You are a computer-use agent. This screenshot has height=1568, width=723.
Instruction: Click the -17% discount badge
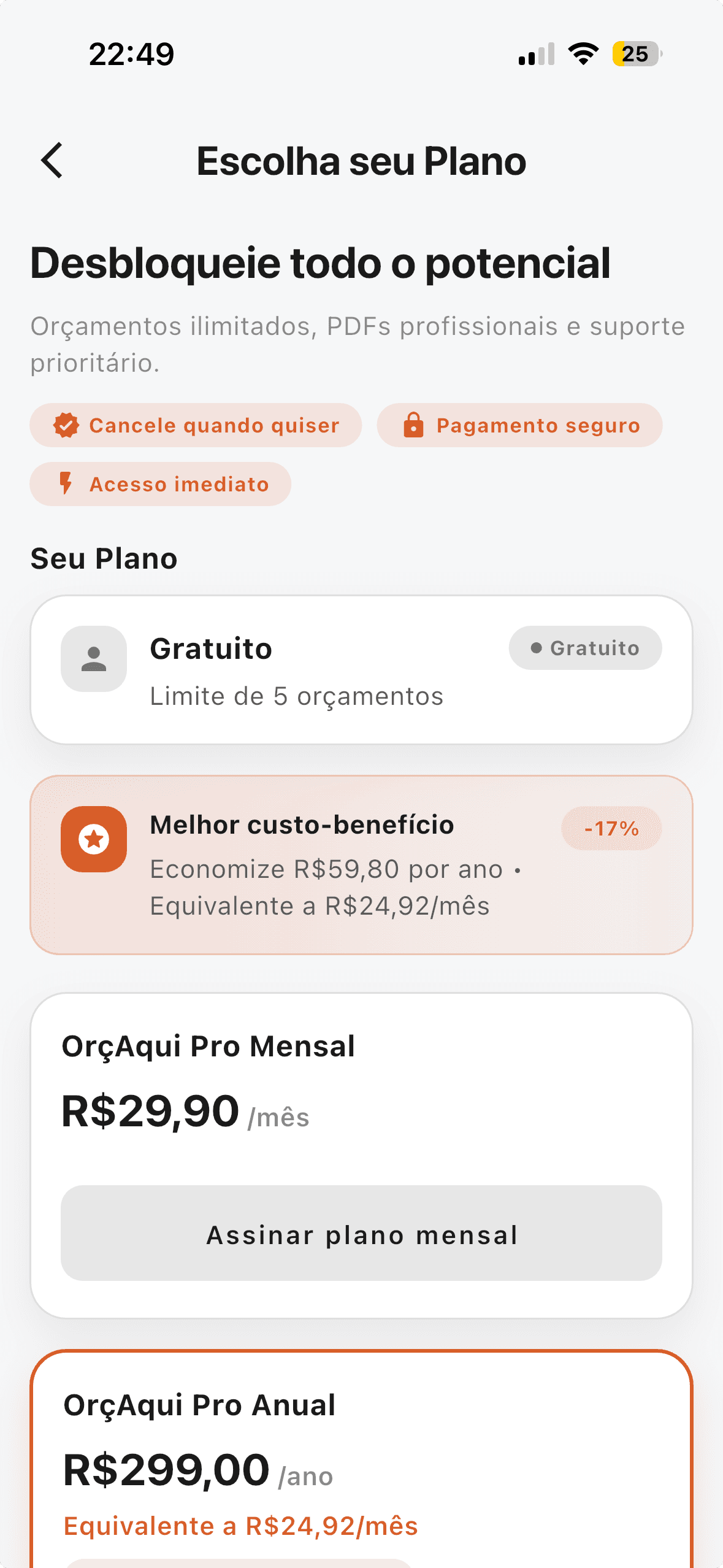tap(611, 828)
